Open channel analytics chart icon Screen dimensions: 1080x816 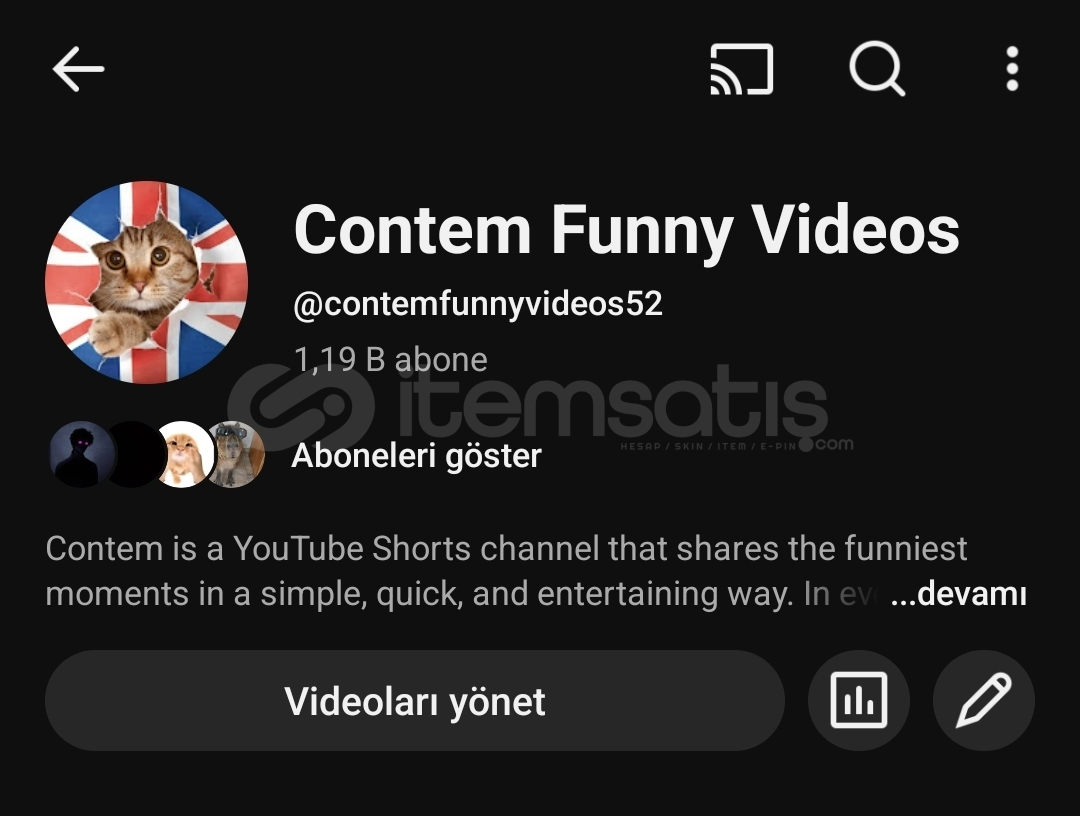pos(858,701)
